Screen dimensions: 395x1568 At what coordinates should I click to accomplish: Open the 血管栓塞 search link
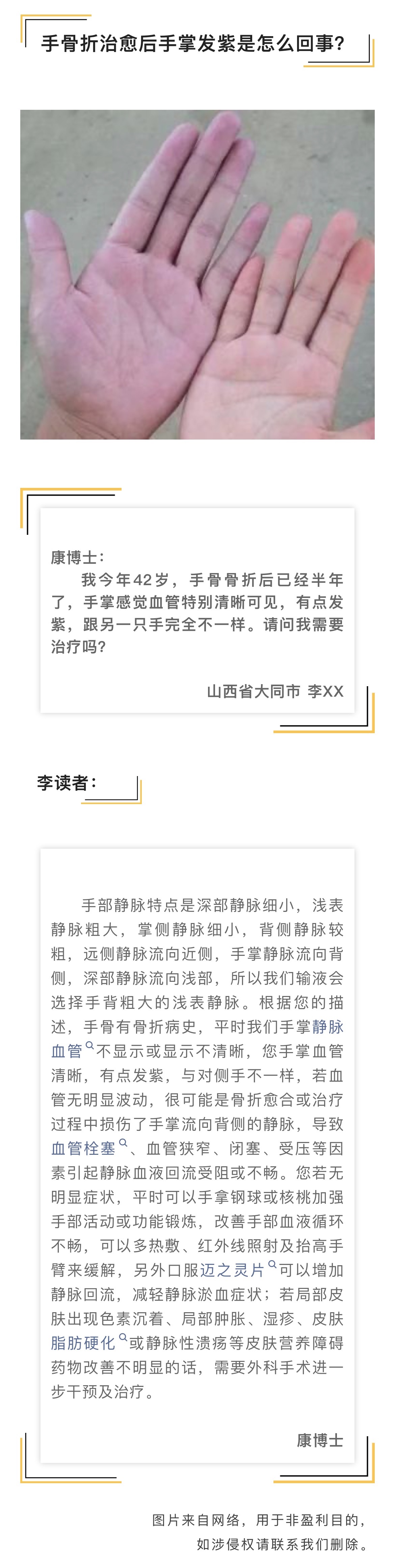click(x=83, y=1148)
